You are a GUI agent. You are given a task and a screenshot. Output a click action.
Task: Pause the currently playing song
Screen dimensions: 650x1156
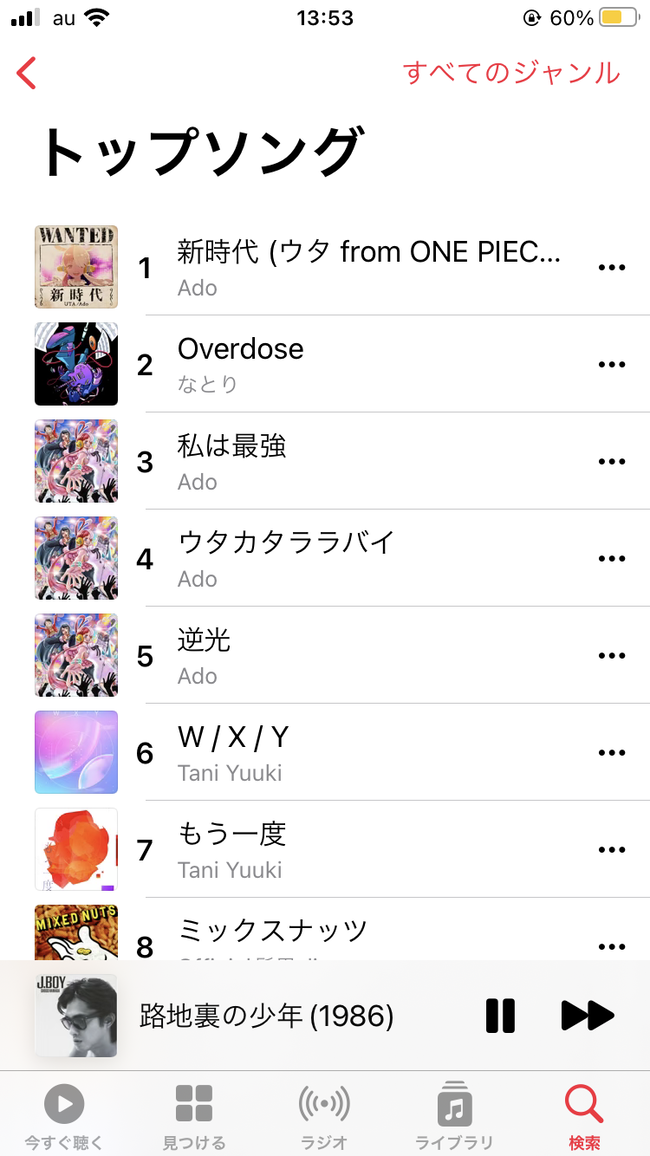pos(500,1016)
